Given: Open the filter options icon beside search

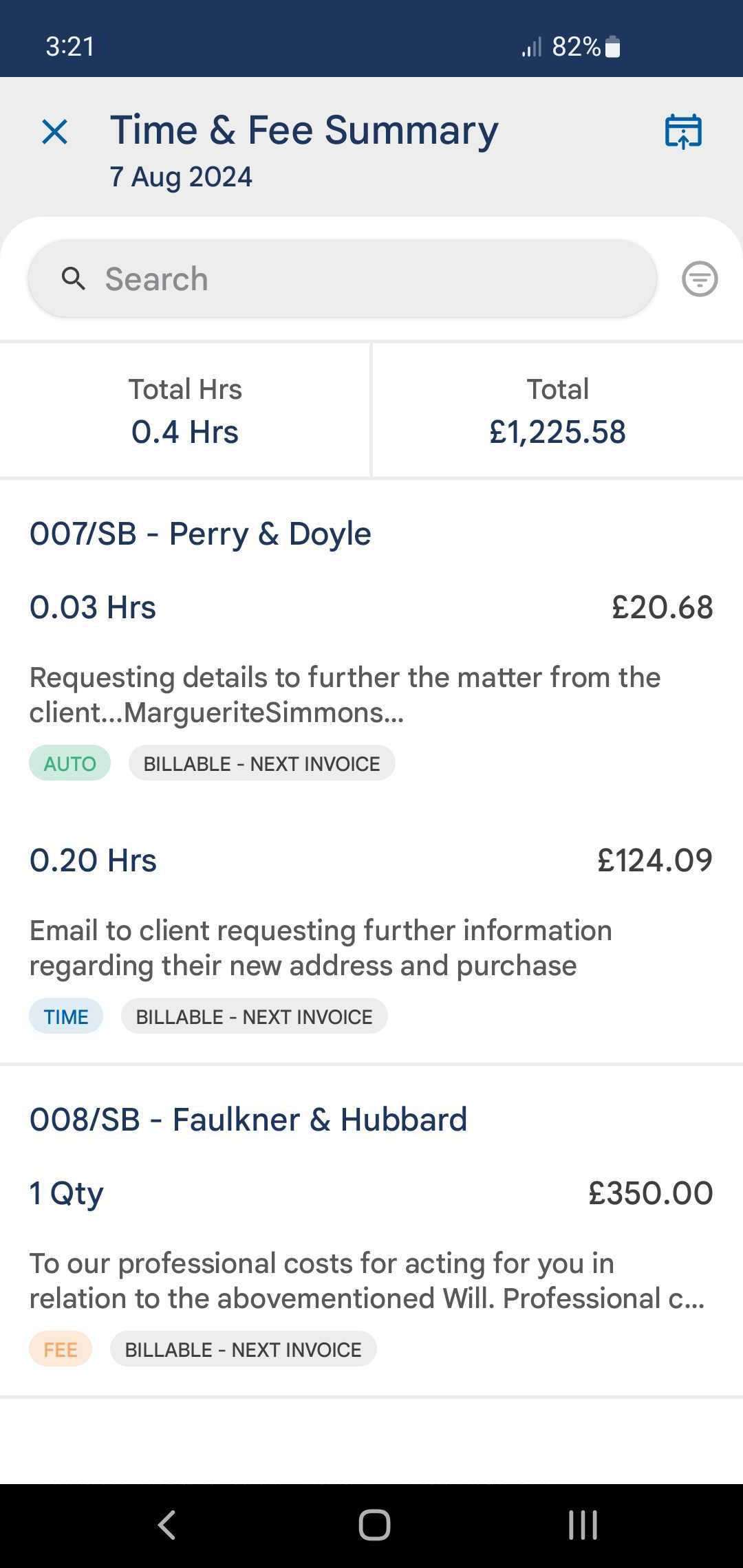Looking at the screenshot, I should click(x=700, y=279).
